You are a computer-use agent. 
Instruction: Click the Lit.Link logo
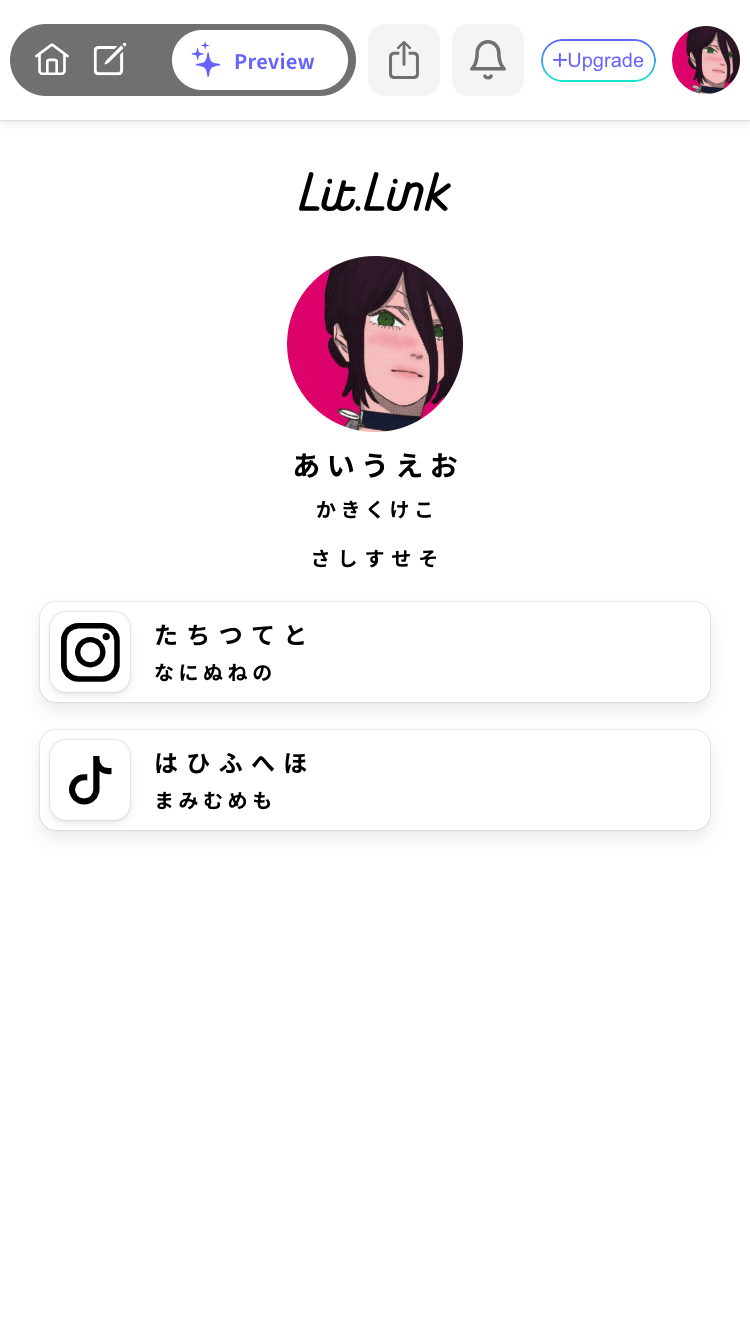click(374, 192)
